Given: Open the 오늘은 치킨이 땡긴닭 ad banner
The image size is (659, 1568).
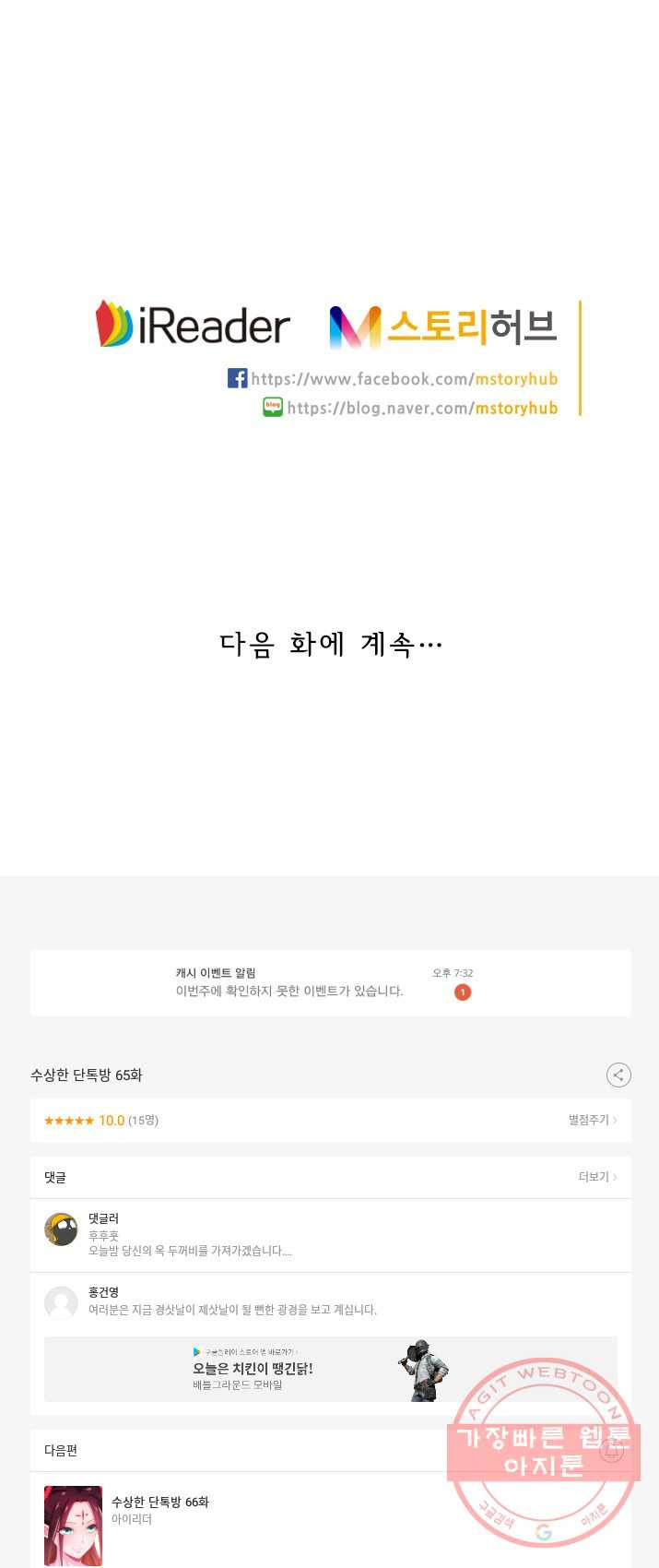Looking at the screenshot, I should pos(330,1369).
